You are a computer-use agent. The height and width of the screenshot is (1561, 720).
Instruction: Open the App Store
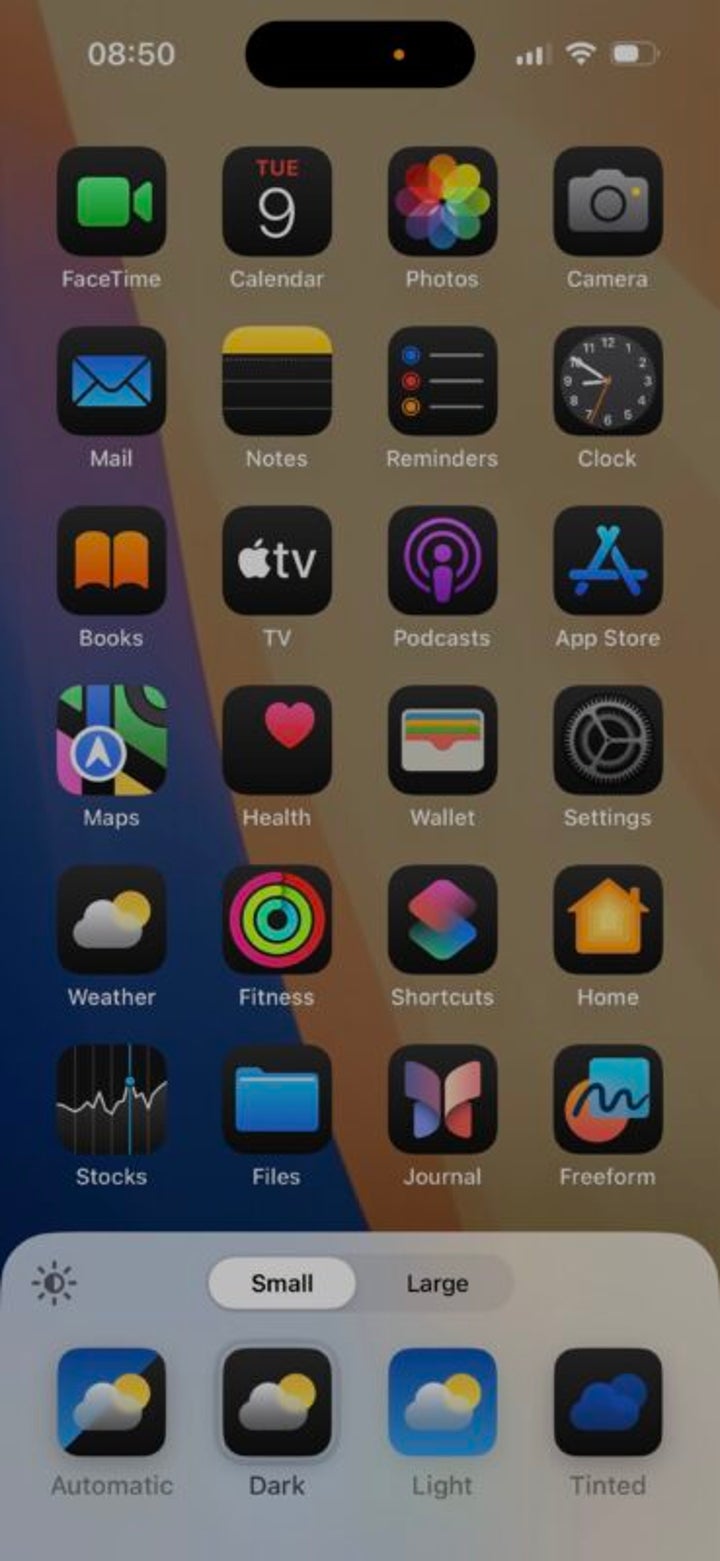(x=607, y=560)
